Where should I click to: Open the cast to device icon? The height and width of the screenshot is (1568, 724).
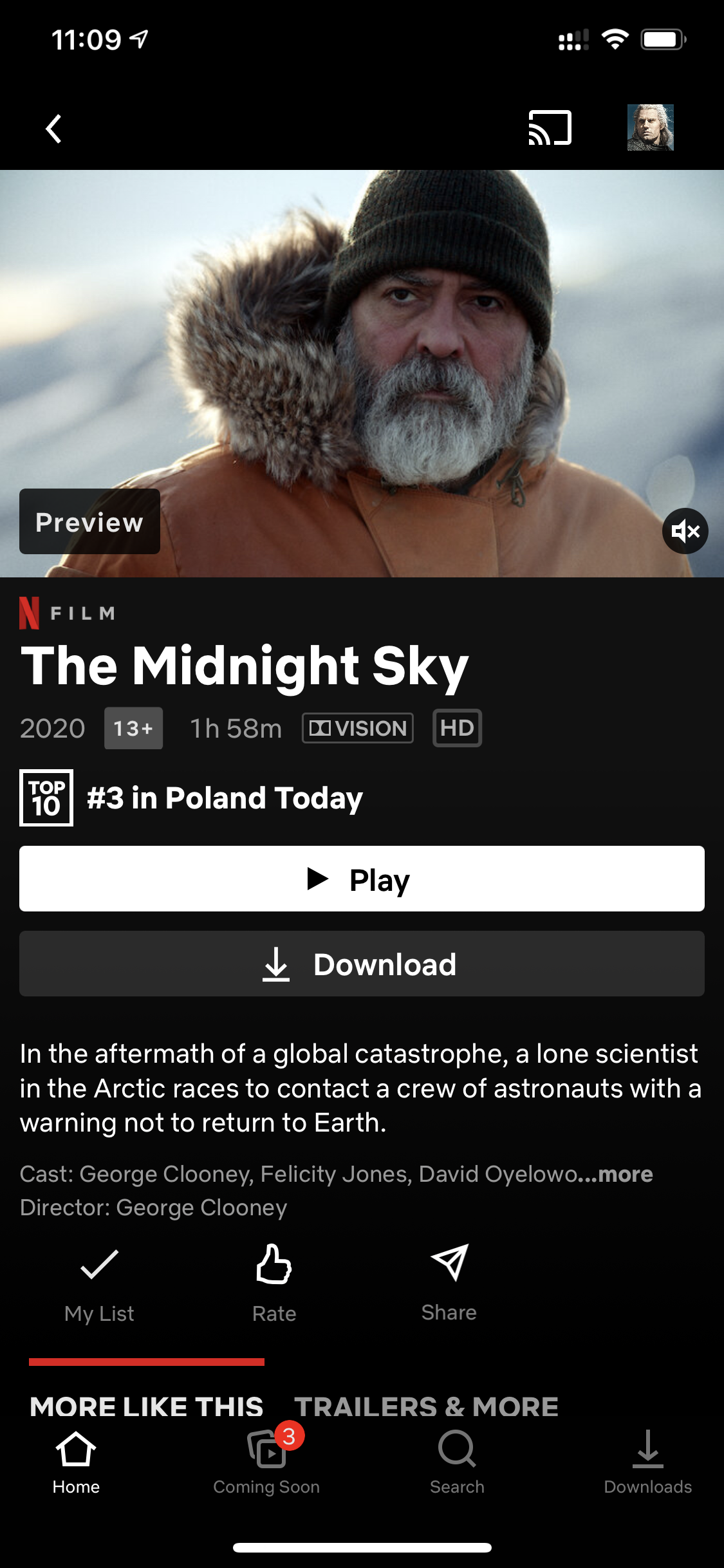pyautogui.click(x=550, y=127)
